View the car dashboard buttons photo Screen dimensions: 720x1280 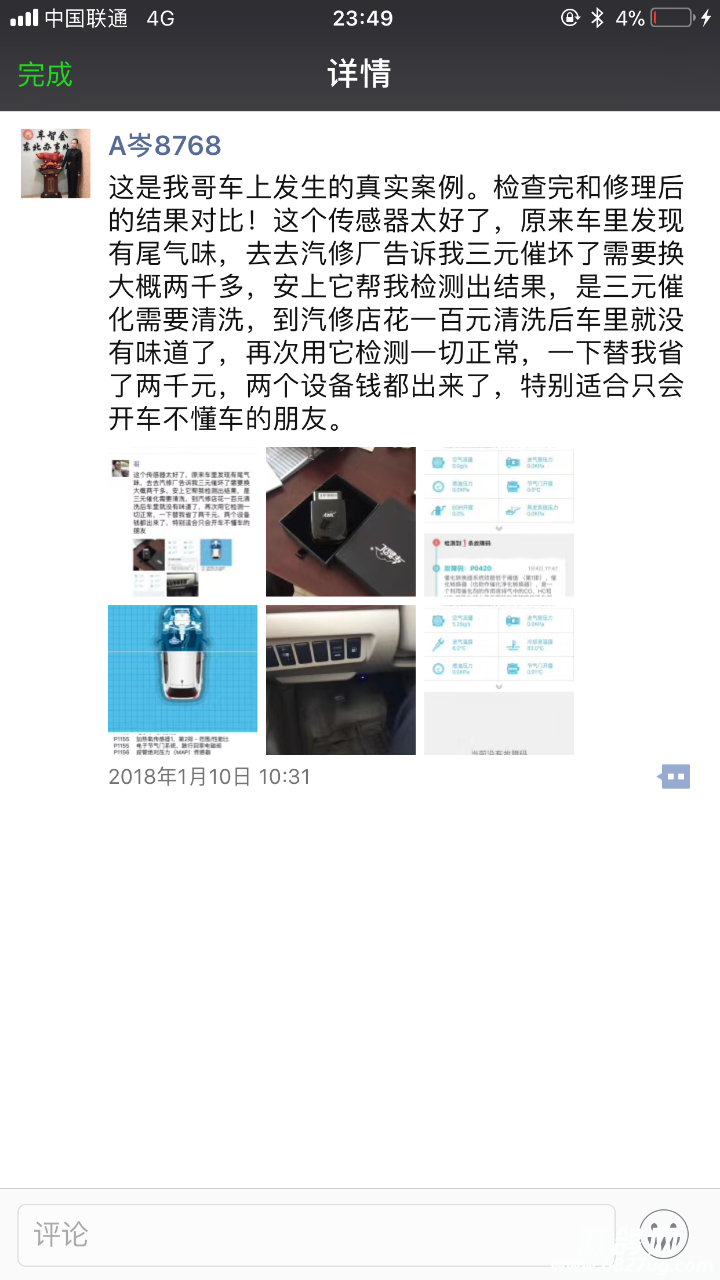(x=340, y=680)
